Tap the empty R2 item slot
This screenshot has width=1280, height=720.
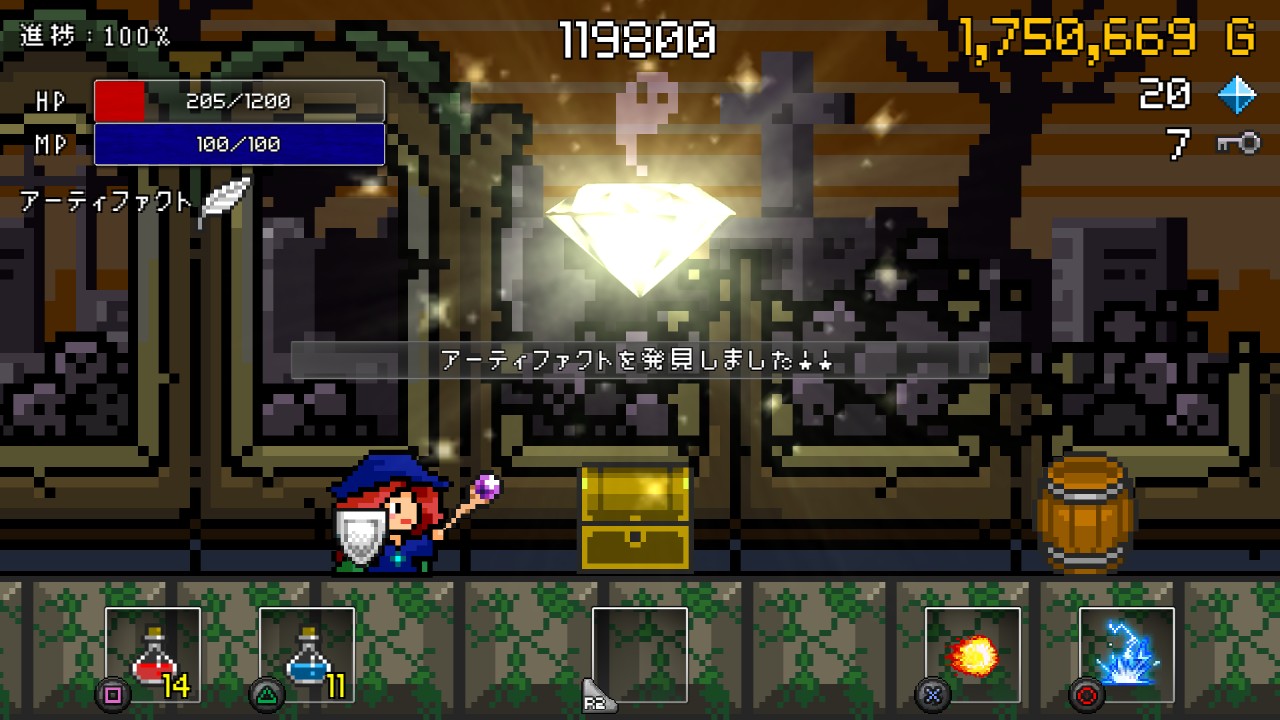(x=639, y=654)
